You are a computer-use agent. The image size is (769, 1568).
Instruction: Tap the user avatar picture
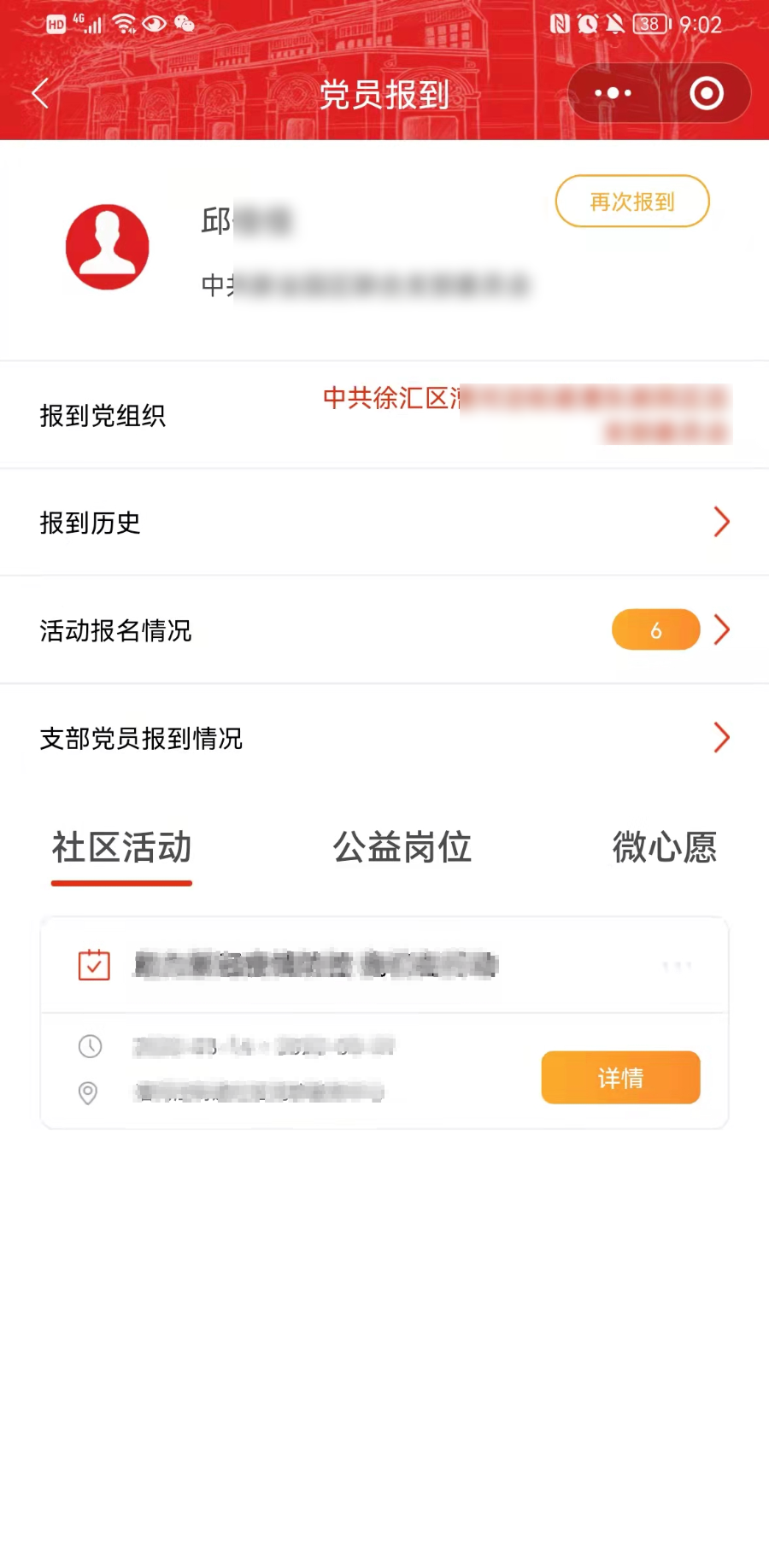point(108,247)
